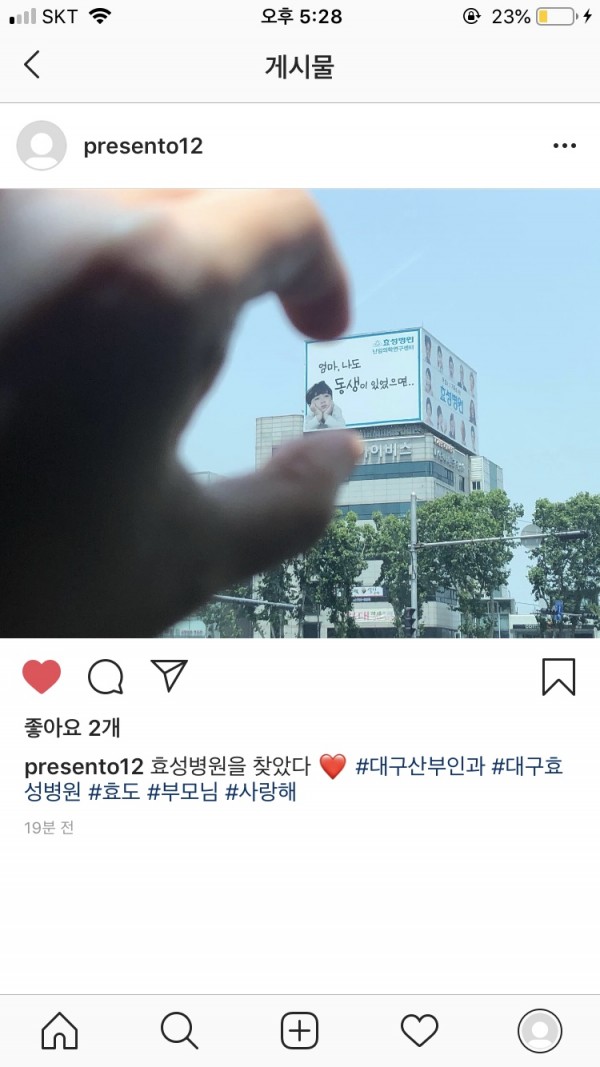Bookmark presento12's post
This screenshot has height=1067, width=600.
pos(558,677)
